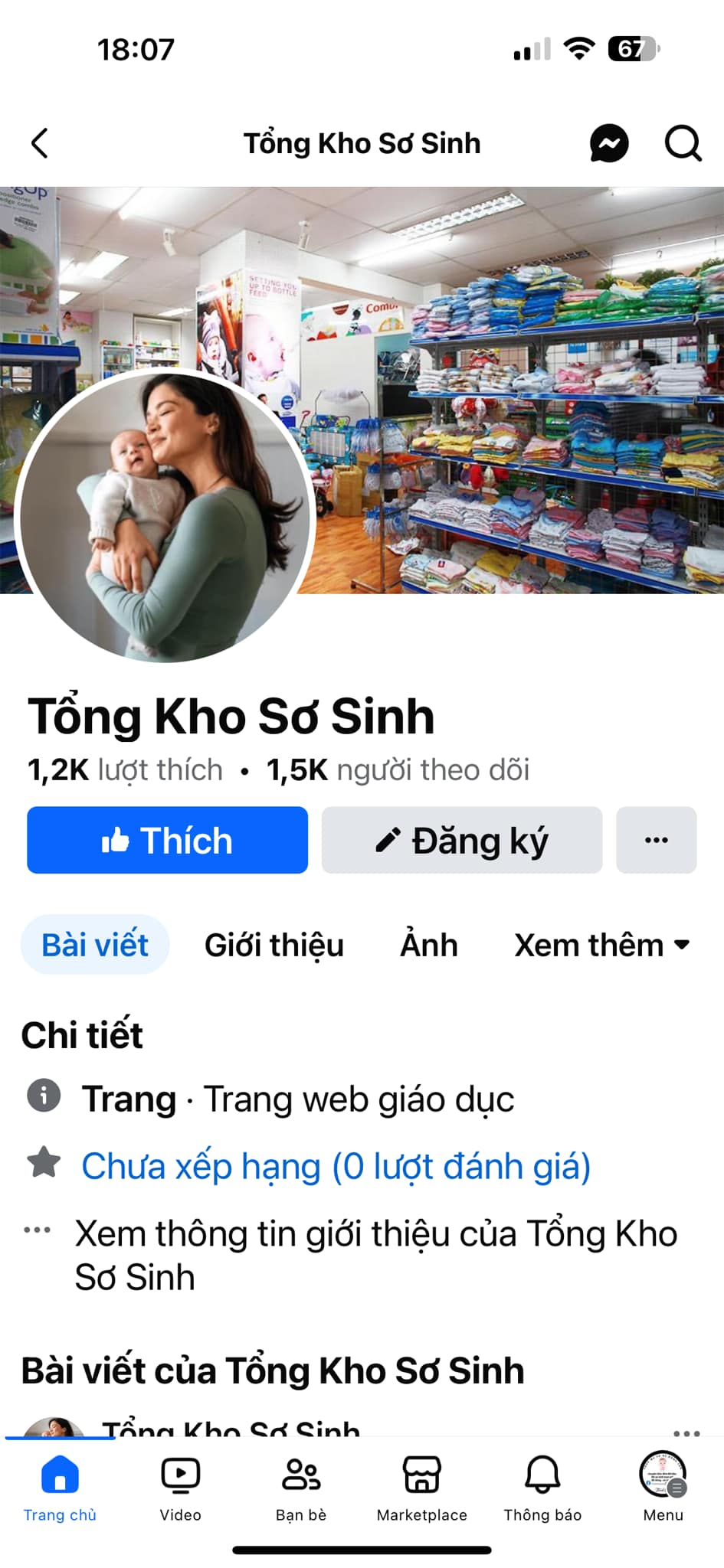The height and width of the screenshot is (1568, 724).
Task: Switch to the Giới thiệu tab
Action: click(x=274, y=945)
